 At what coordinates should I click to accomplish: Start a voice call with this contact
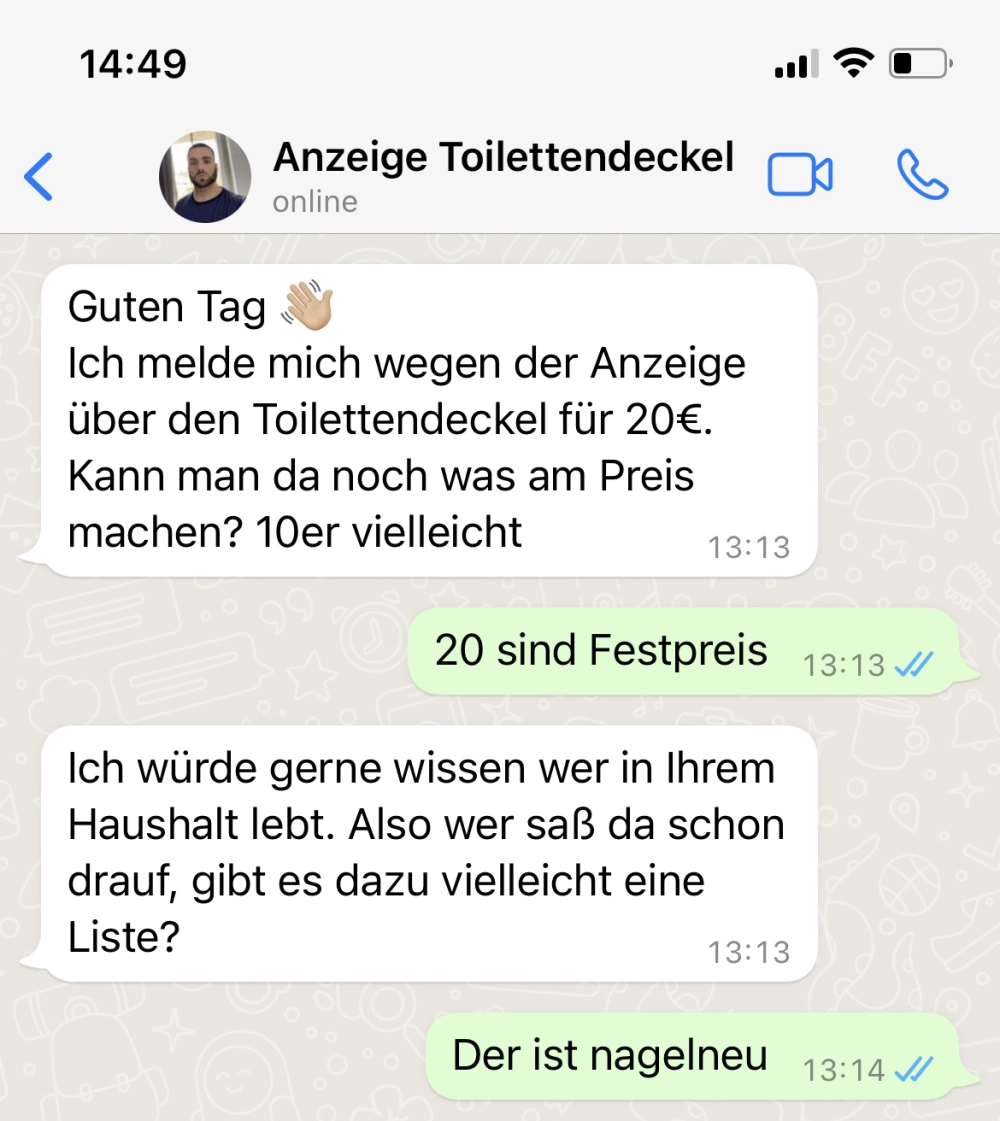click(921, 176)
